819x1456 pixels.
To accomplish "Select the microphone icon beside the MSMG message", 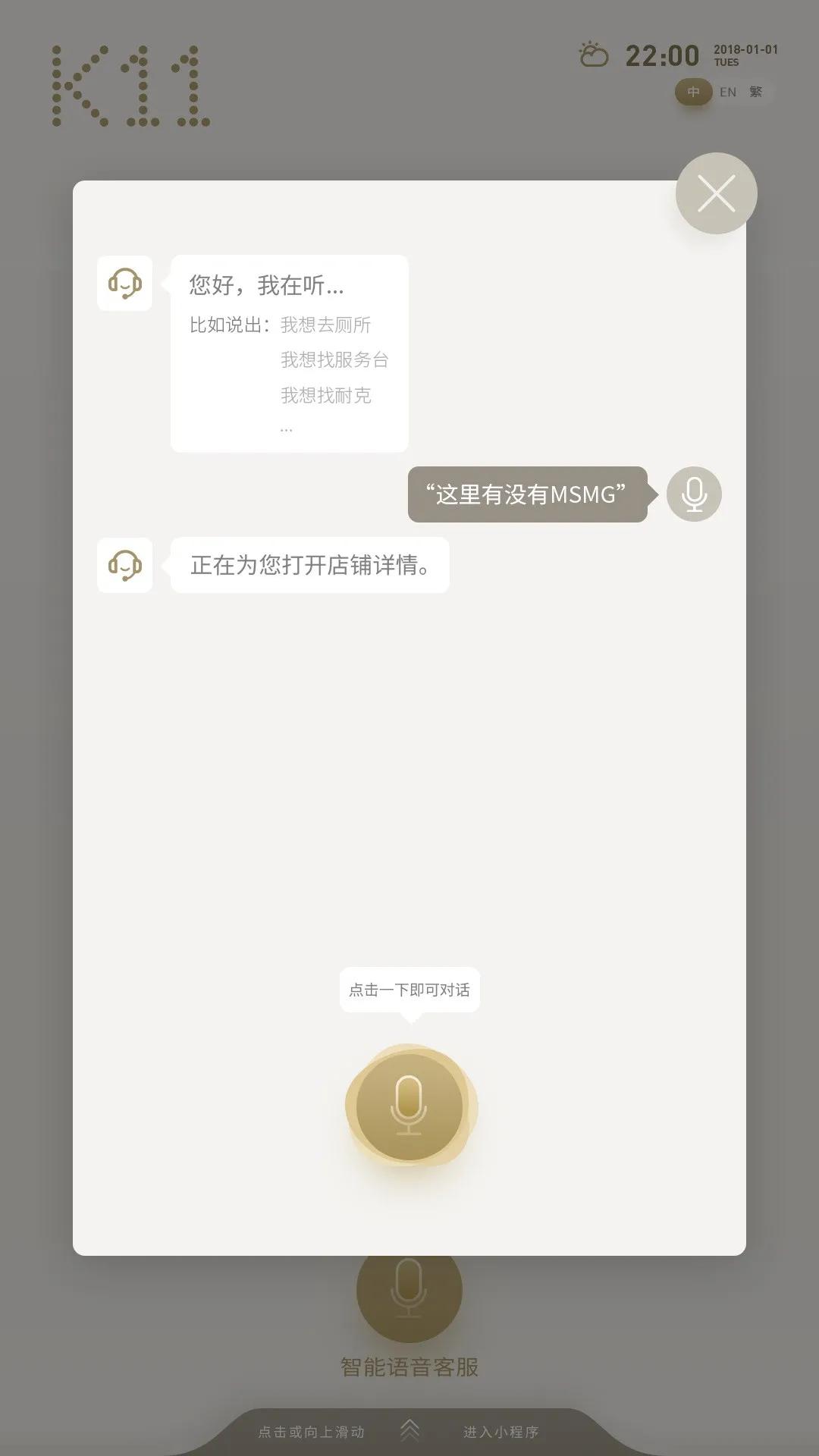I will click(x=694, y=494).
